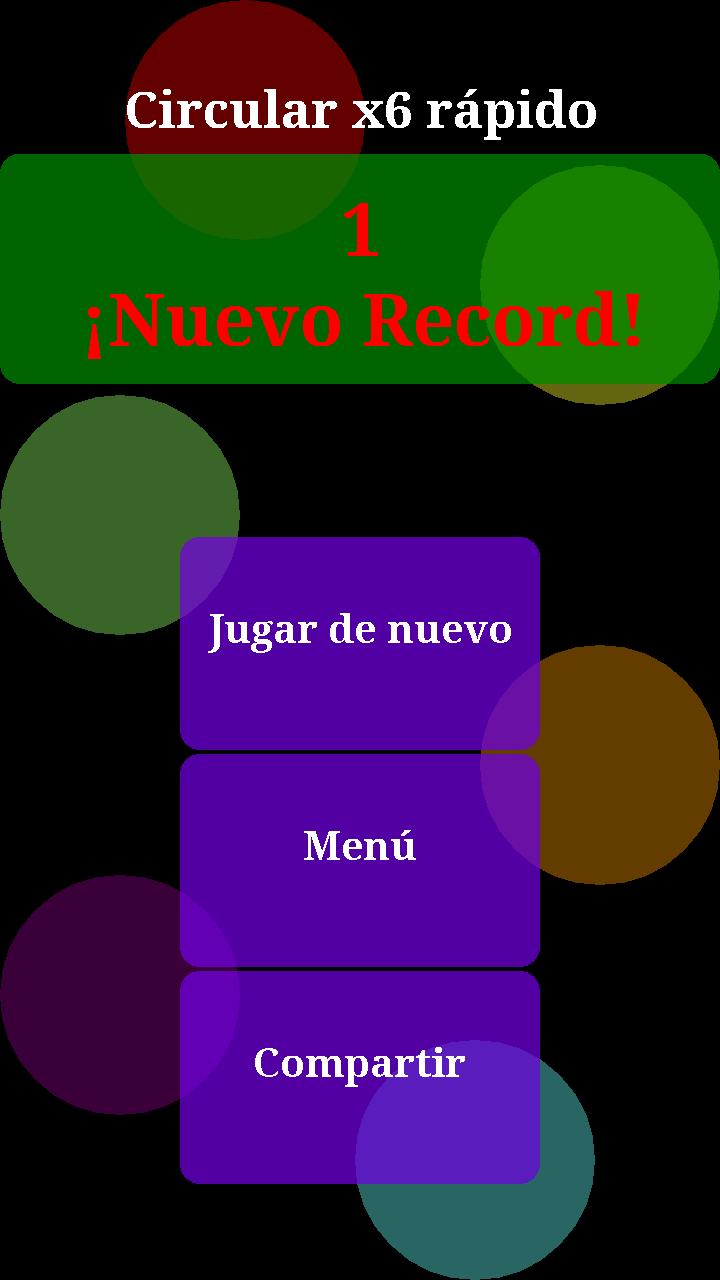Share the score with Compartir

click(360, 1076)
